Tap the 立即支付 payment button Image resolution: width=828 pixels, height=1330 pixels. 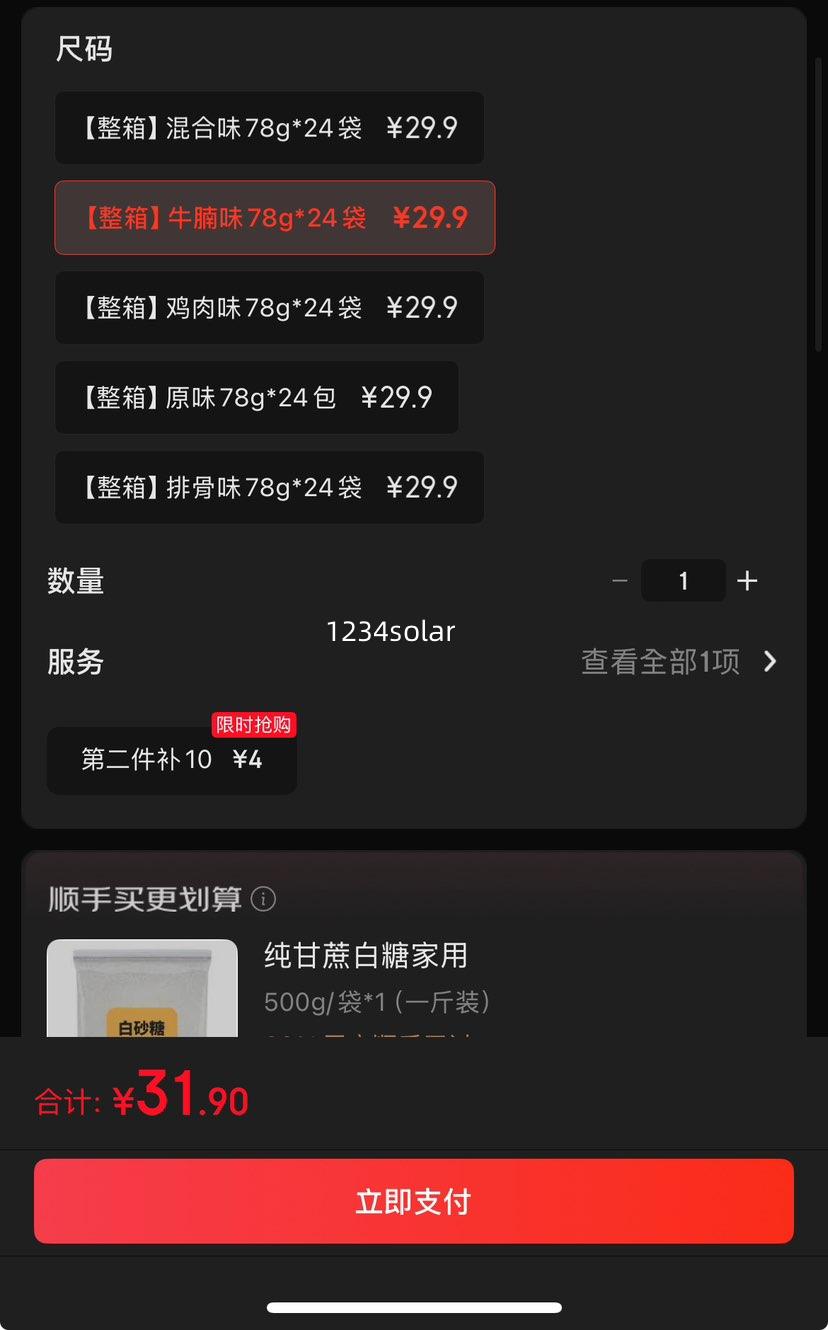click(x=414, y=1201)
